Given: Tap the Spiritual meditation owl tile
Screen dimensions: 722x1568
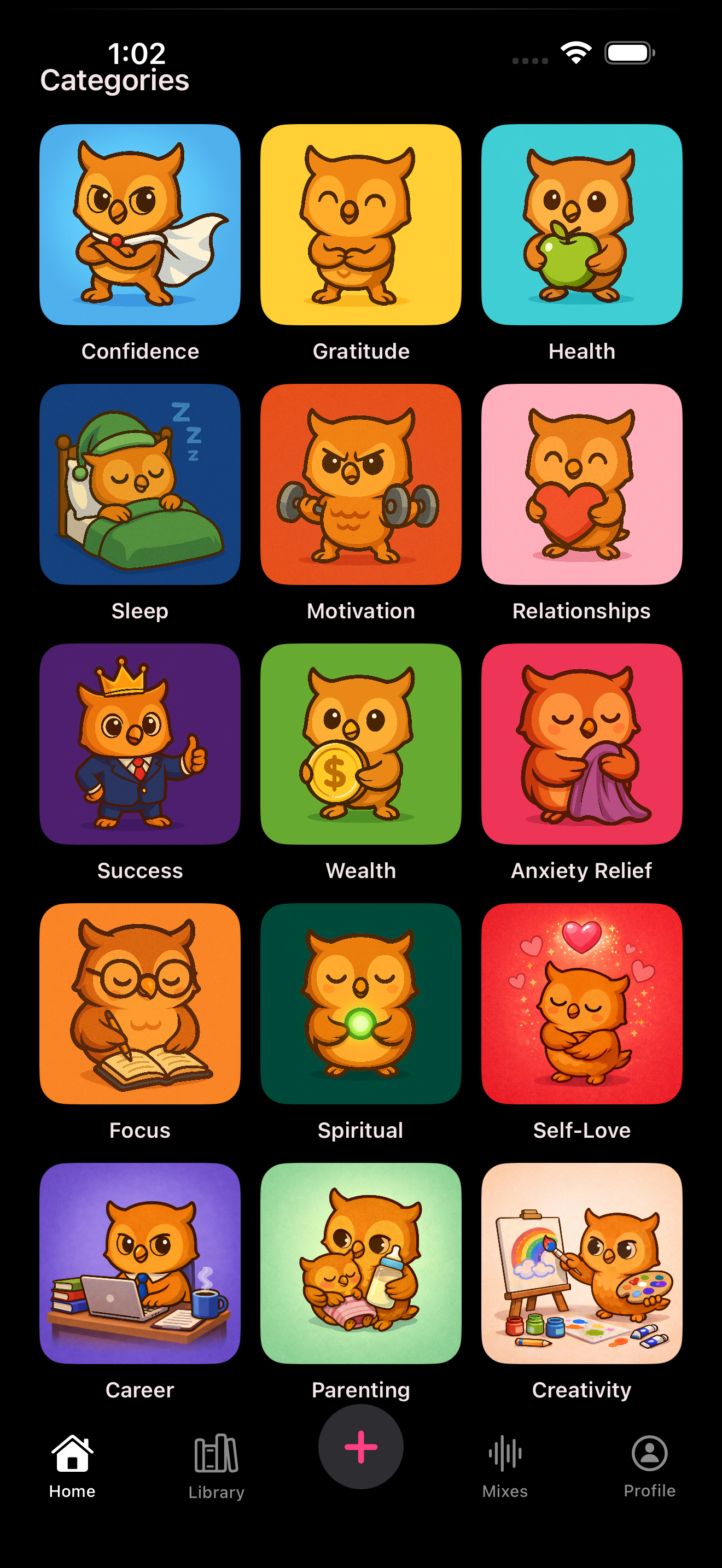Looking at the screenshot, I should tap(360, 1004).
